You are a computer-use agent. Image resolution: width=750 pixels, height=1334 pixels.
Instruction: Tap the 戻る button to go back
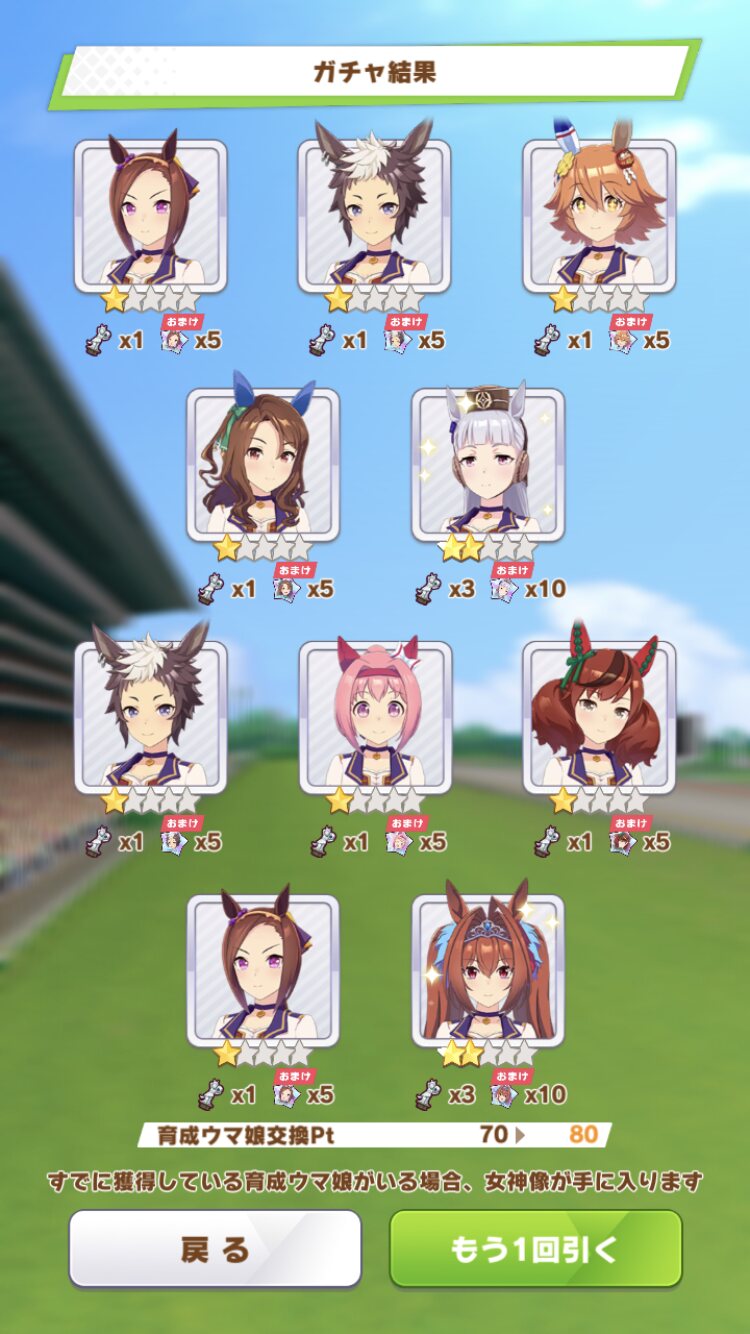pyautogui.click(x=215, y=1248)
